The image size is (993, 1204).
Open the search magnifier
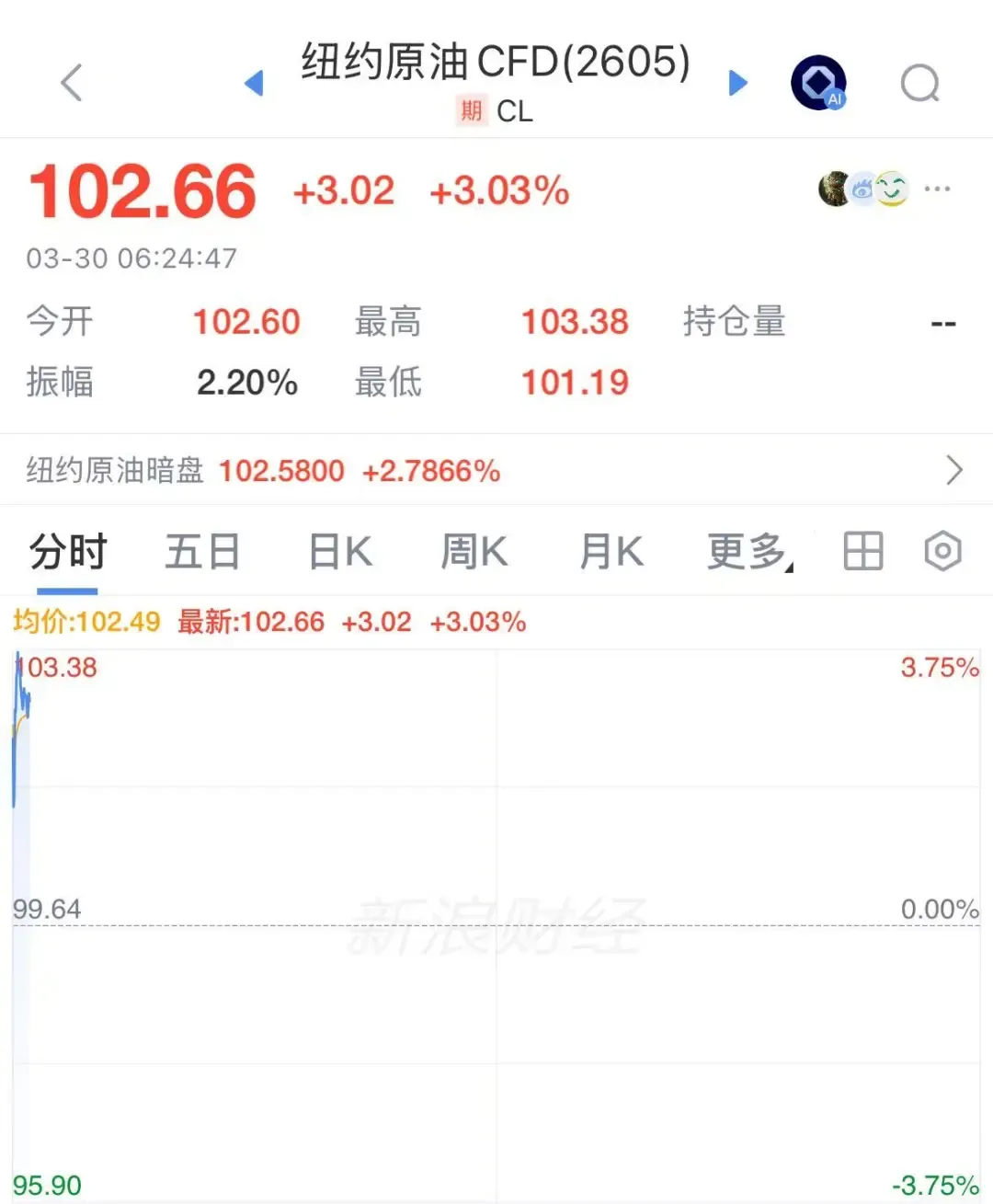point(919,84)
